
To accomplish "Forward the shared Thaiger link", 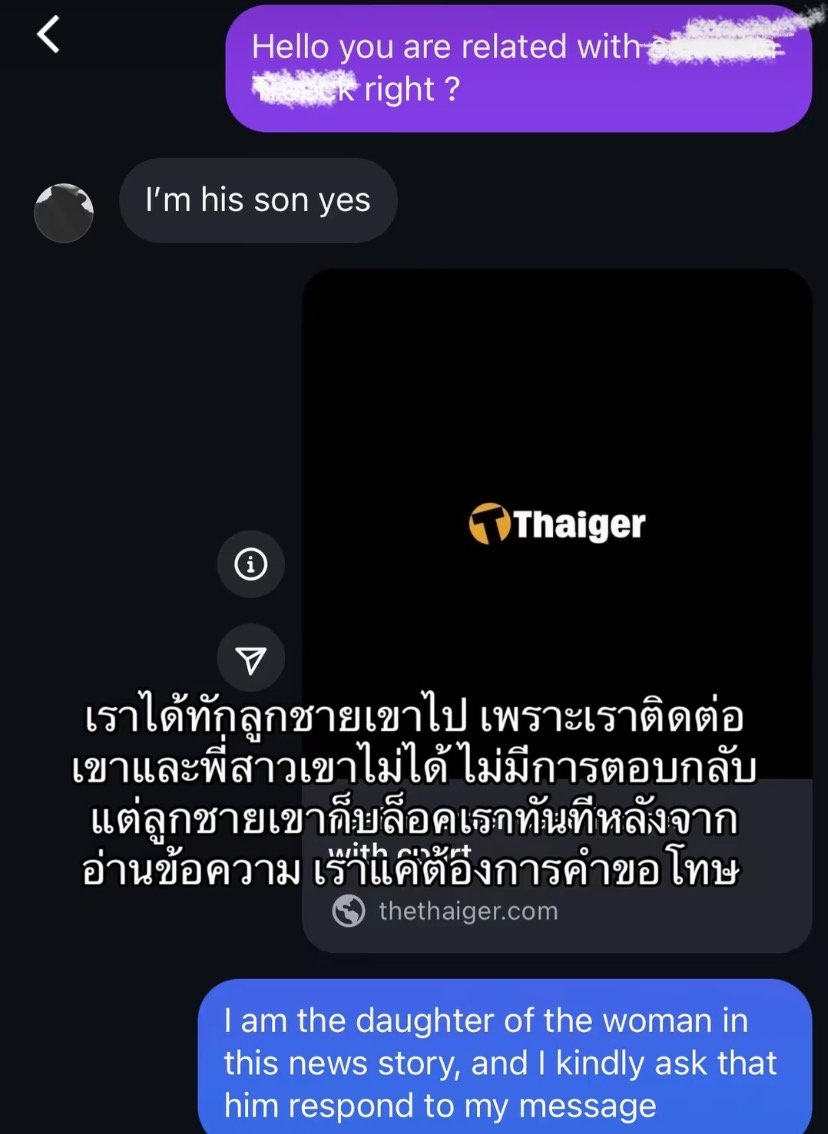I will [x=251, y=658].
